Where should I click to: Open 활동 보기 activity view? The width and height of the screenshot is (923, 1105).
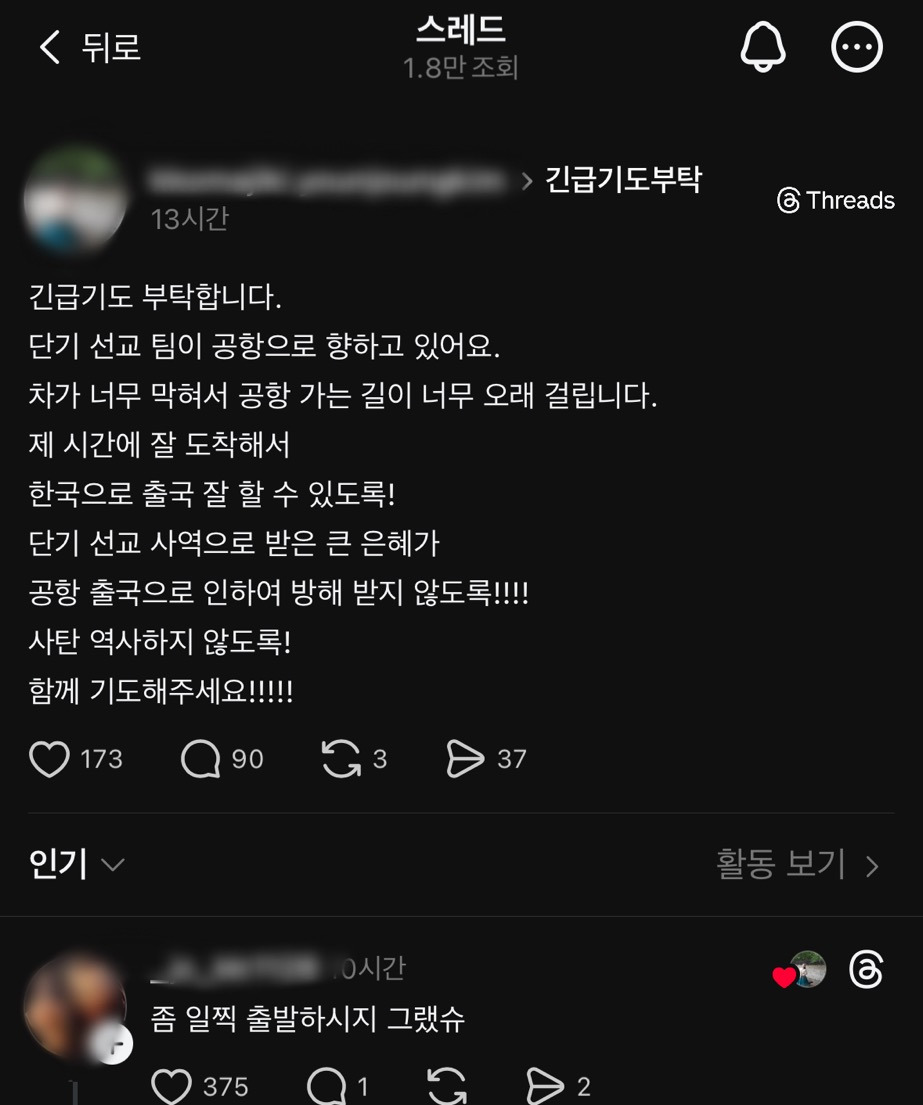click(x=798, y=864)
